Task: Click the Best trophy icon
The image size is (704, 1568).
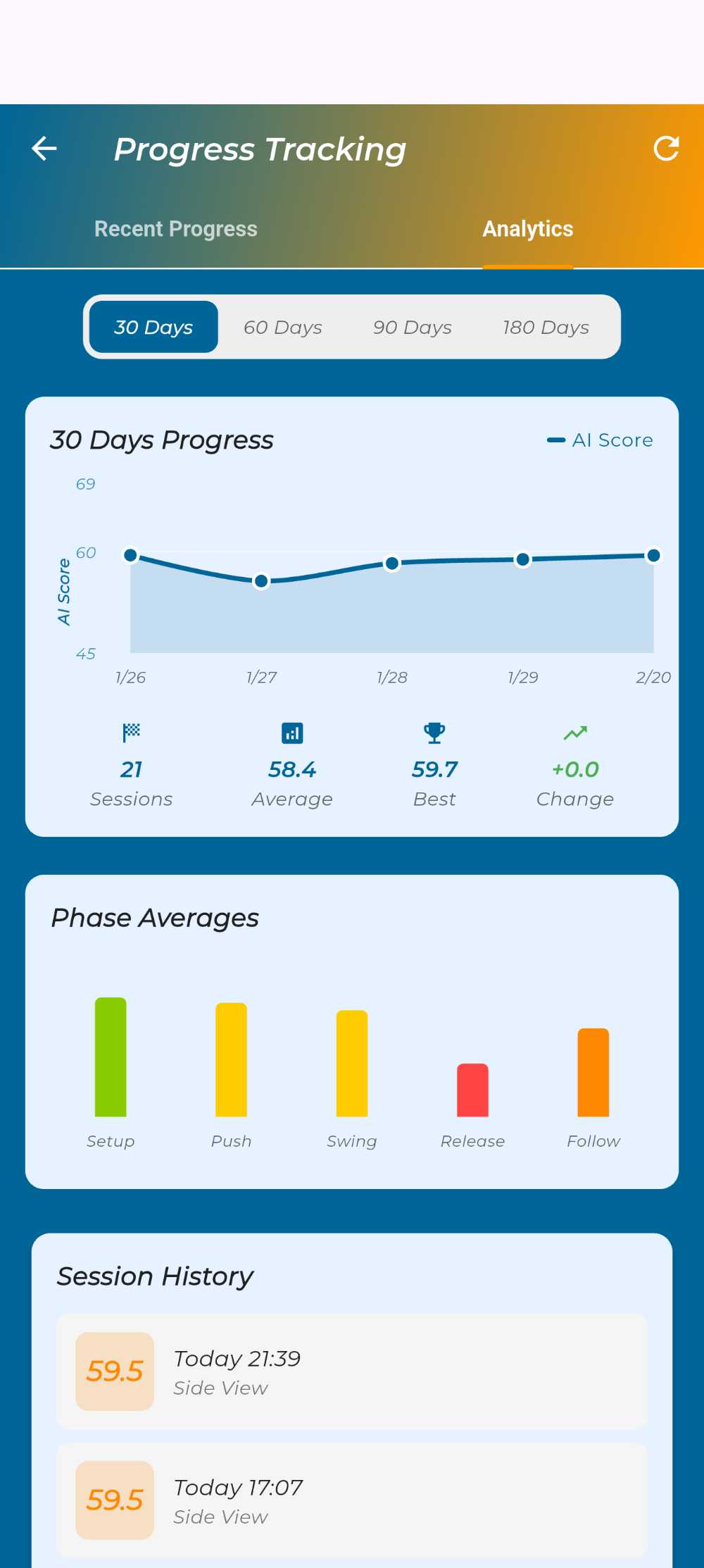Action: pyautogui.click(x=434, y=733)
